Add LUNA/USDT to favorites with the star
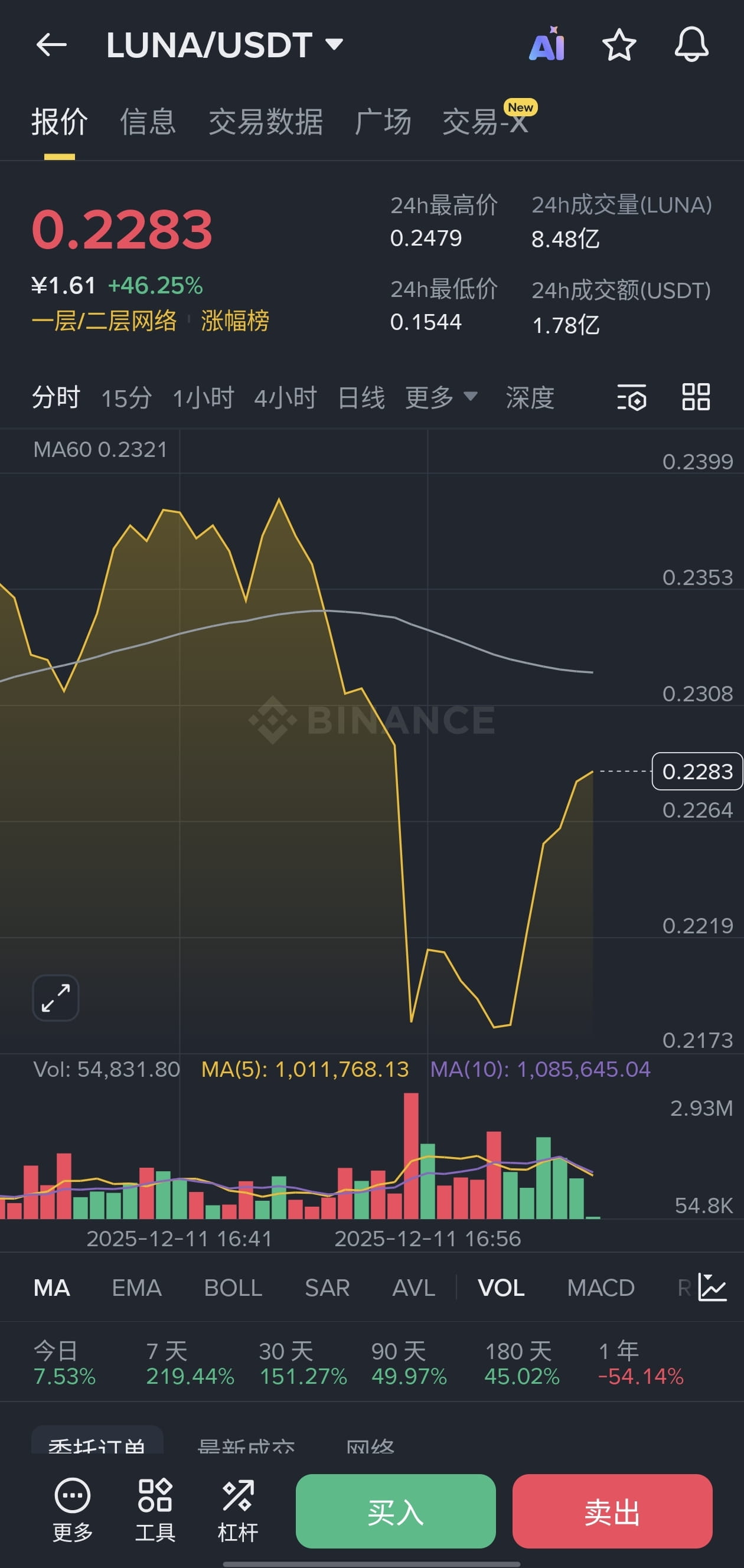Viewport: 744px width, 1568px height. pos(619,44)
